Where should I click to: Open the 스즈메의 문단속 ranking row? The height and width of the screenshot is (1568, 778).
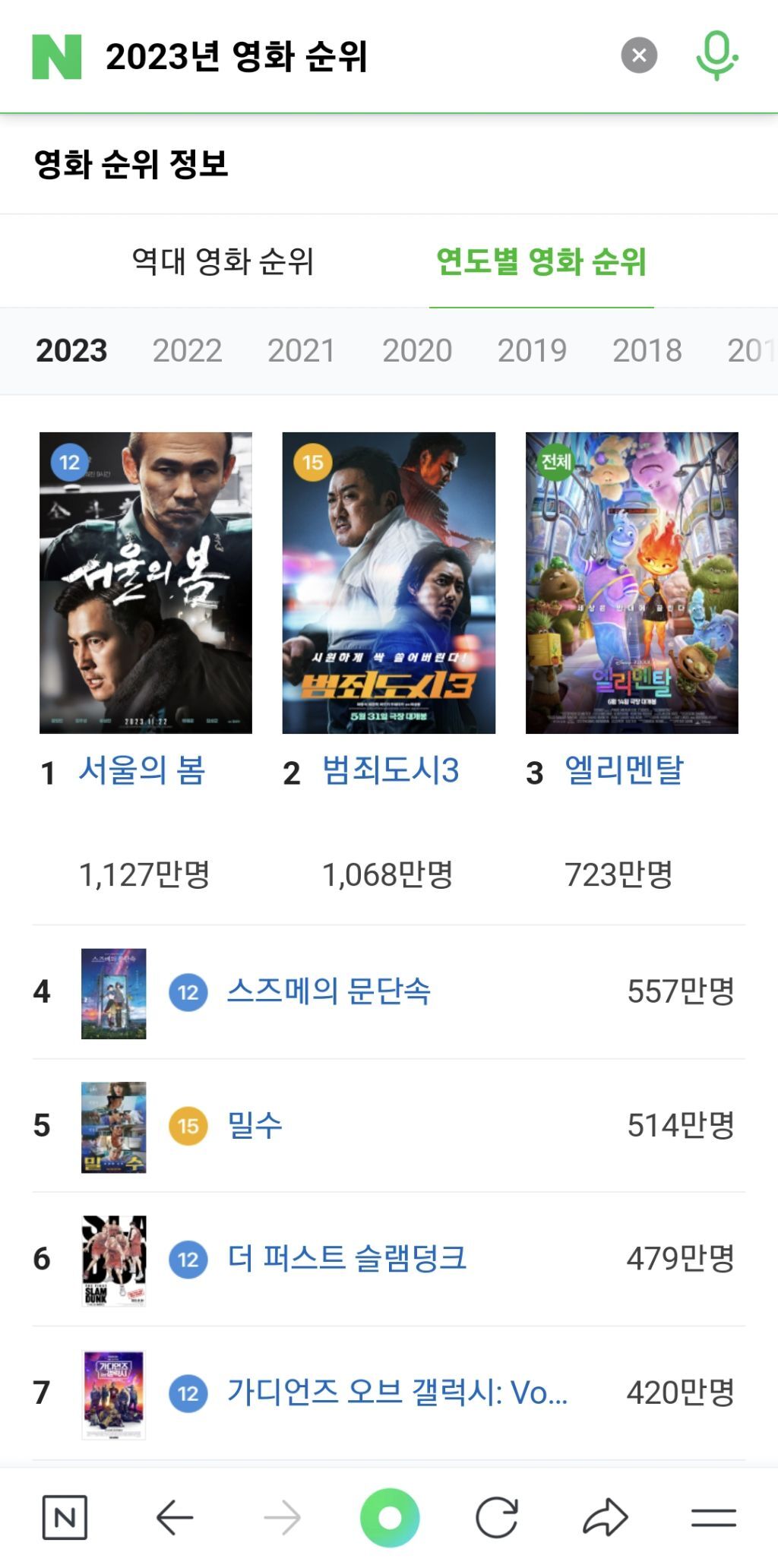click(x=389, y=992)
